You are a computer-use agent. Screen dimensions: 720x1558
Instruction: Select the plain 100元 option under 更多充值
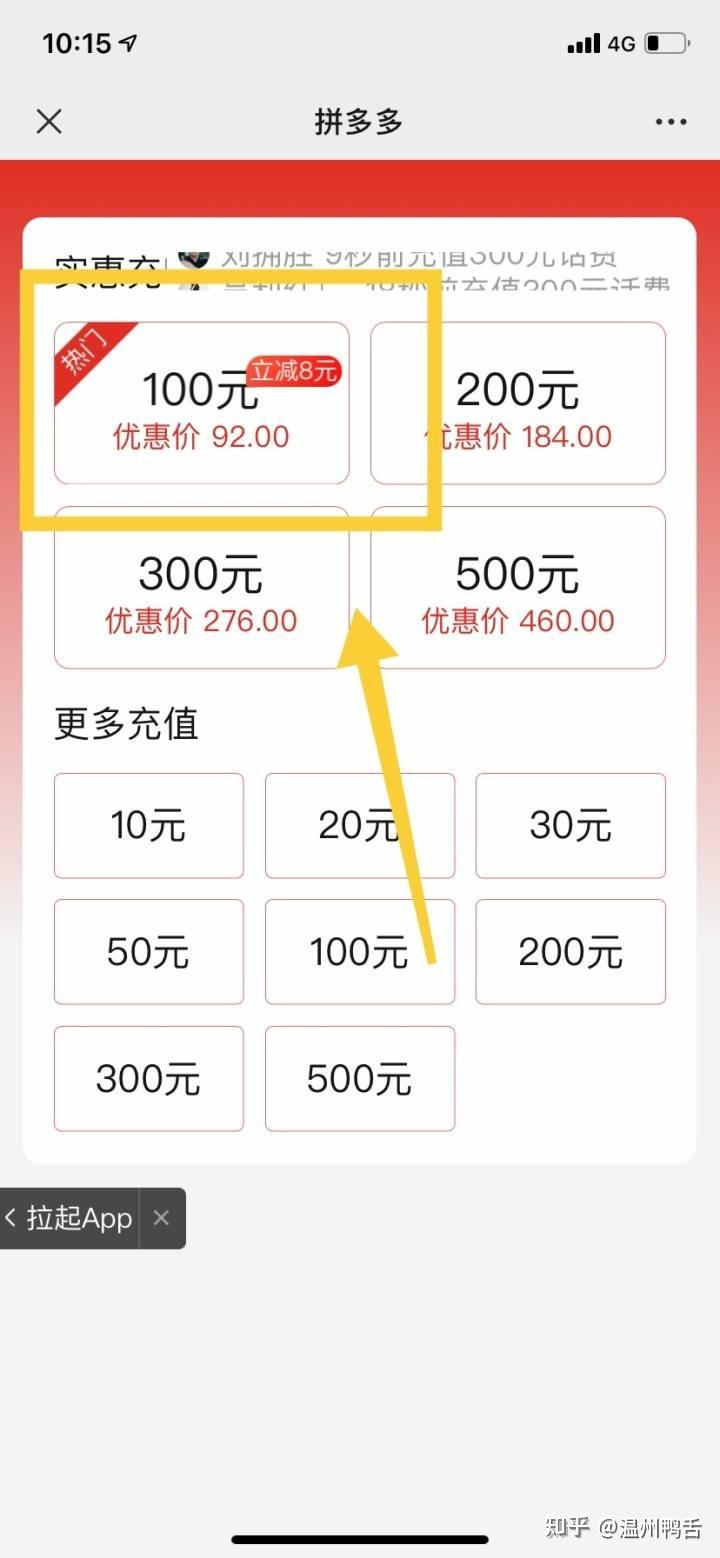(x=360, y=952)
